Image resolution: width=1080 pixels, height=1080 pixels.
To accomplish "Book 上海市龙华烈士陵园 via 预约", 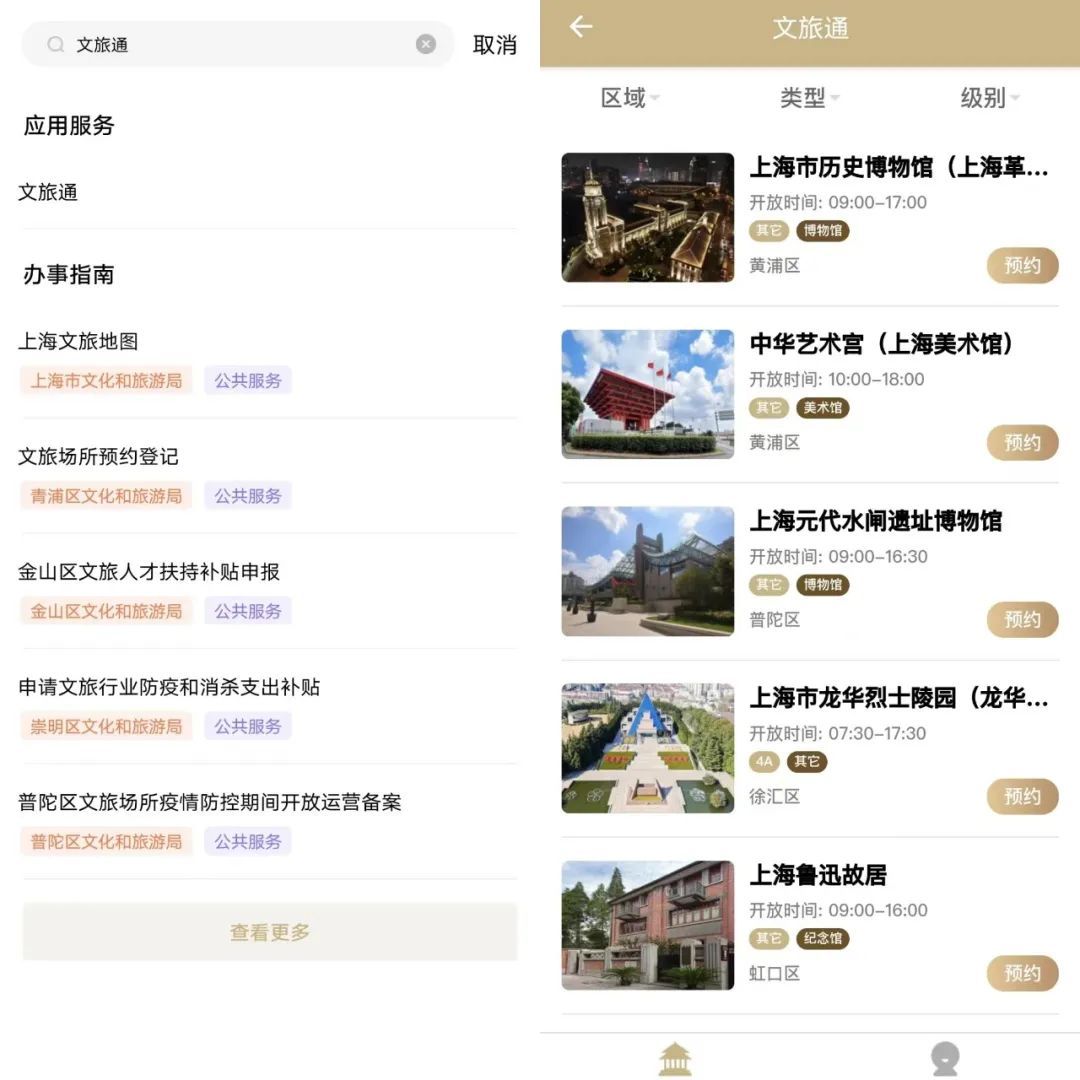I will (1022, 797).
